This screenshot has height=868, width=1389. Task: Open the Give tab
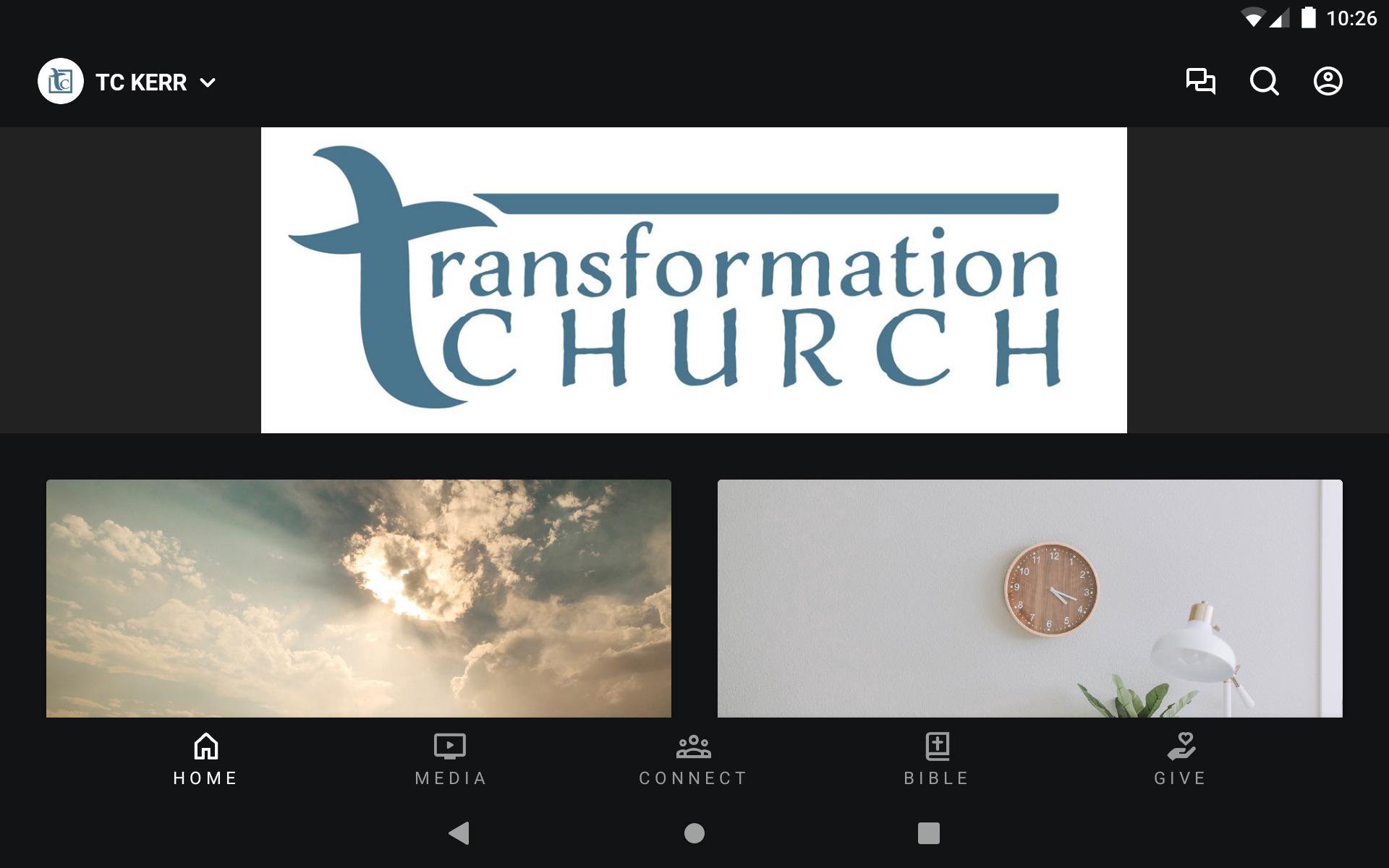pos(1181,758)
